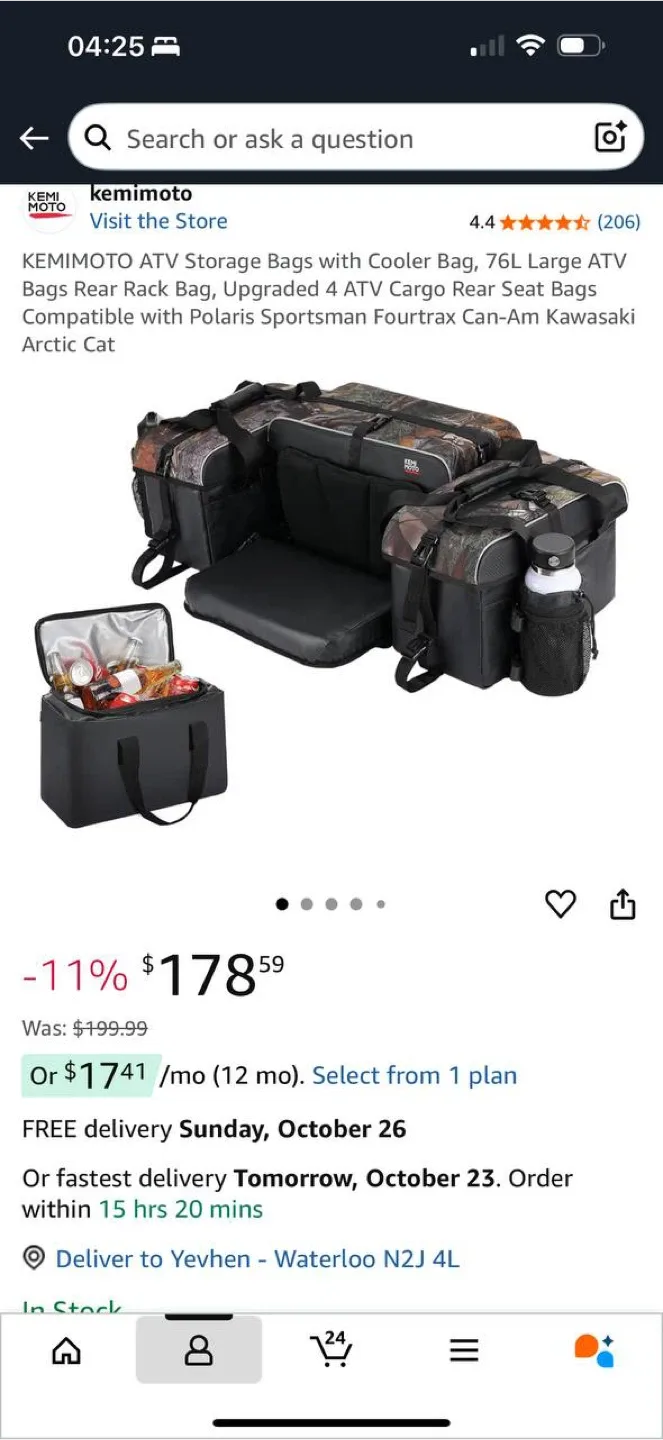The width and height of the screenshot is (663, 1440).
Task: Change delivery address Deliver to Yevhen
Action: [257, 1258]
